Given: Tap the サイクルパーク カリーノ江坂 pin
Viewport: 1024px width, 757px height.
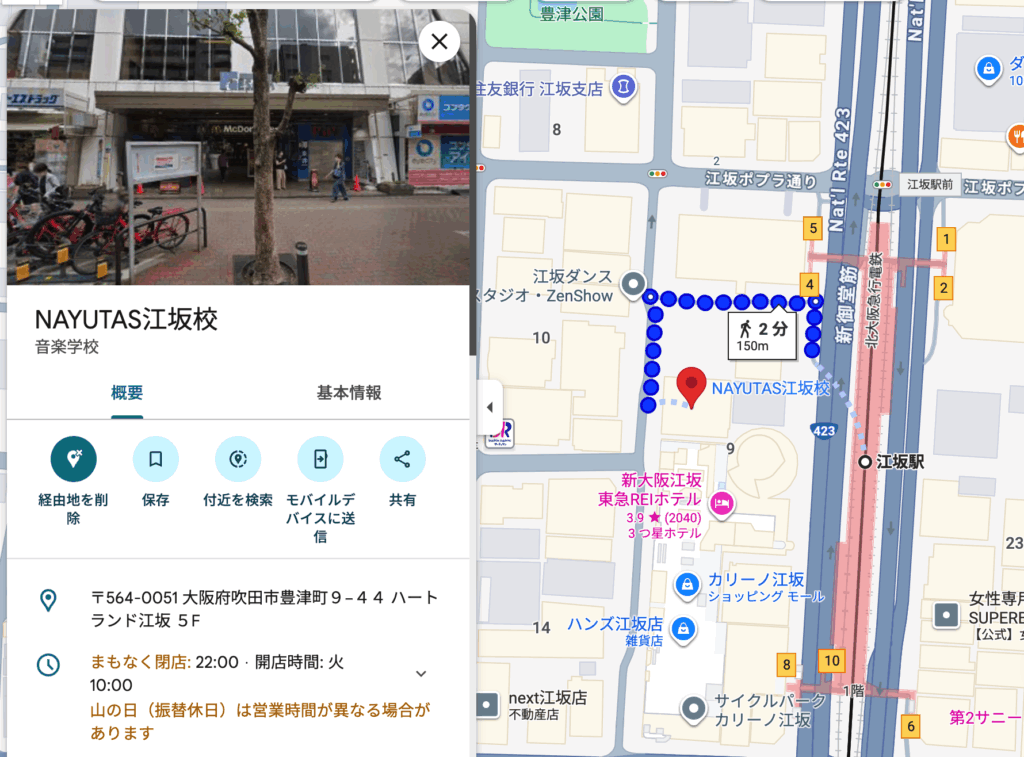Looking at the screenshot, I should 692,708.
